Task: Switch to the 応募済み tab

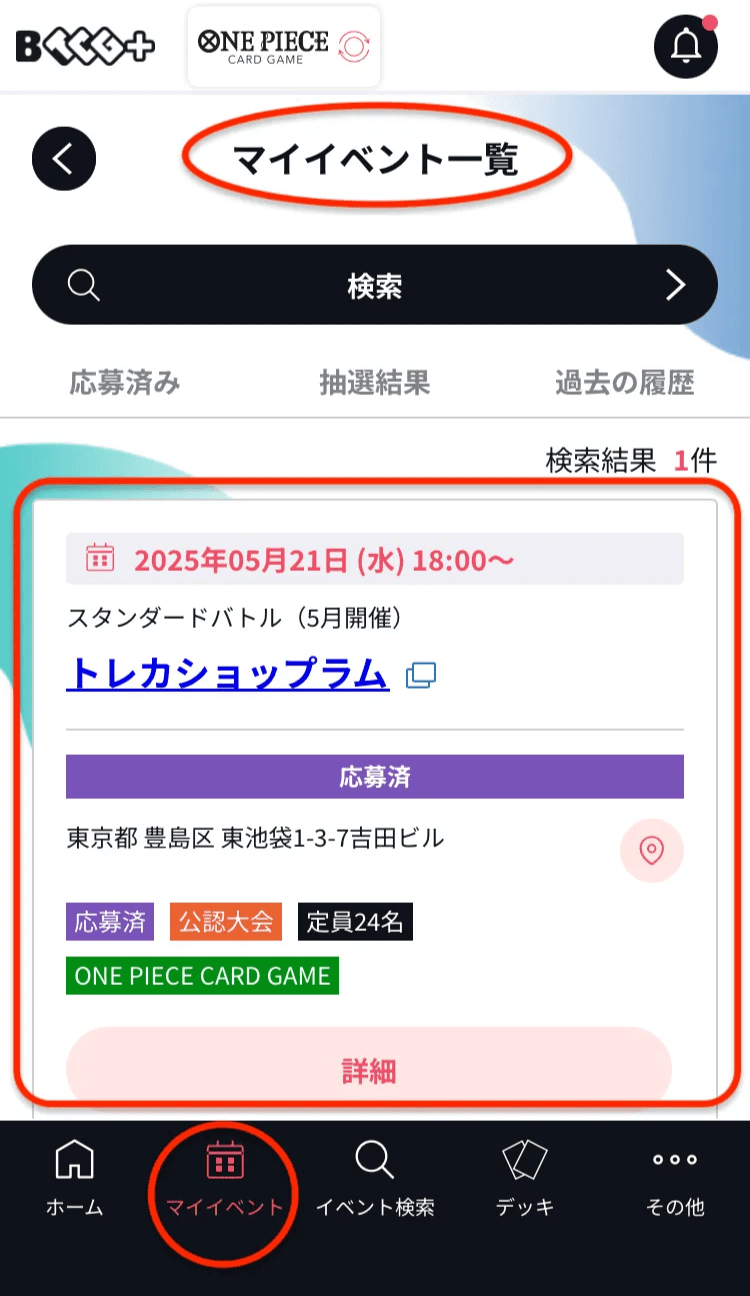Action: coord(125,382)
